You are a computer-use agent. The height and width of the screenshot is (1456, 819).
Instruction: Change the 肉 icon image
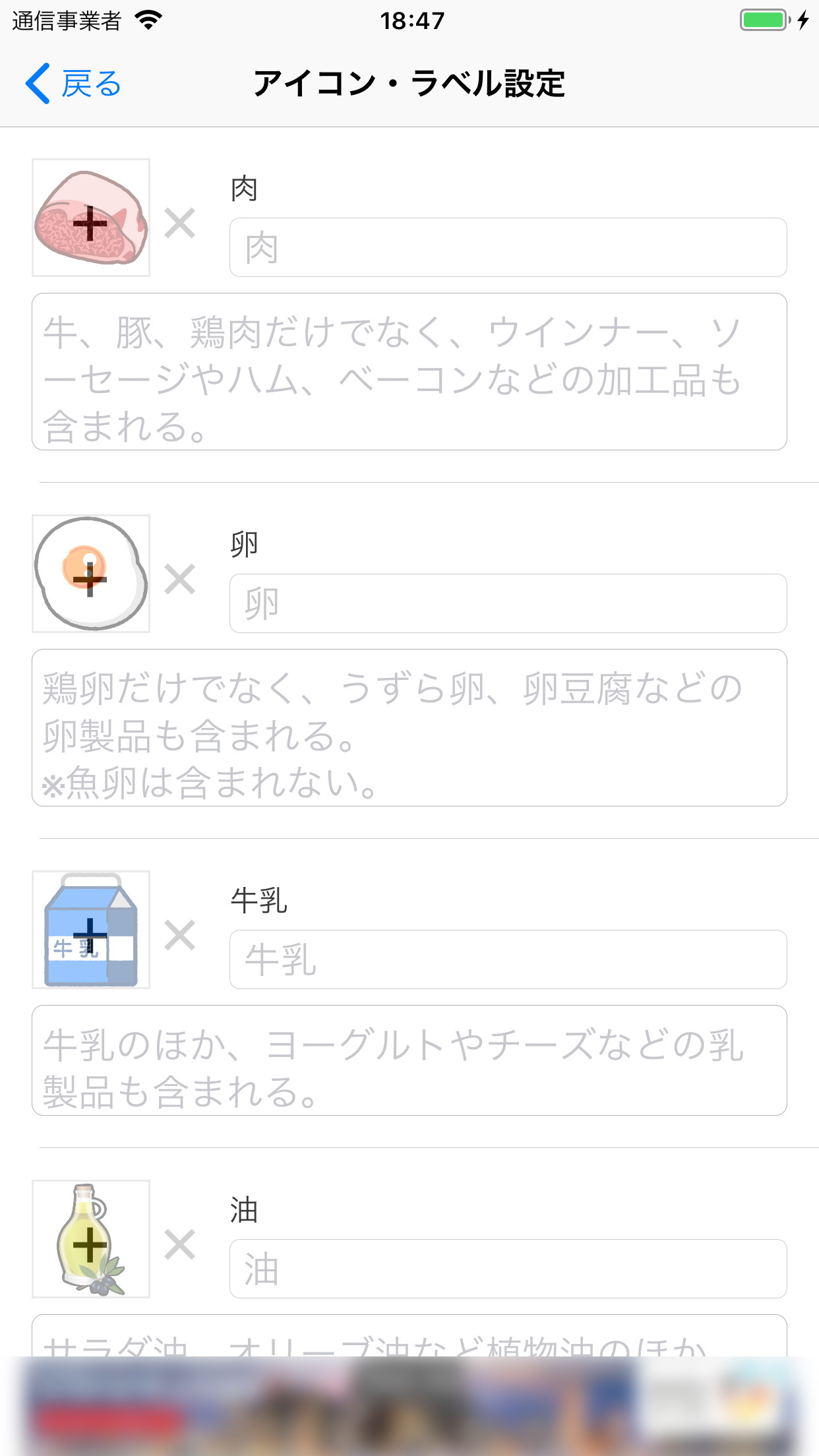[x=91, y=218]
